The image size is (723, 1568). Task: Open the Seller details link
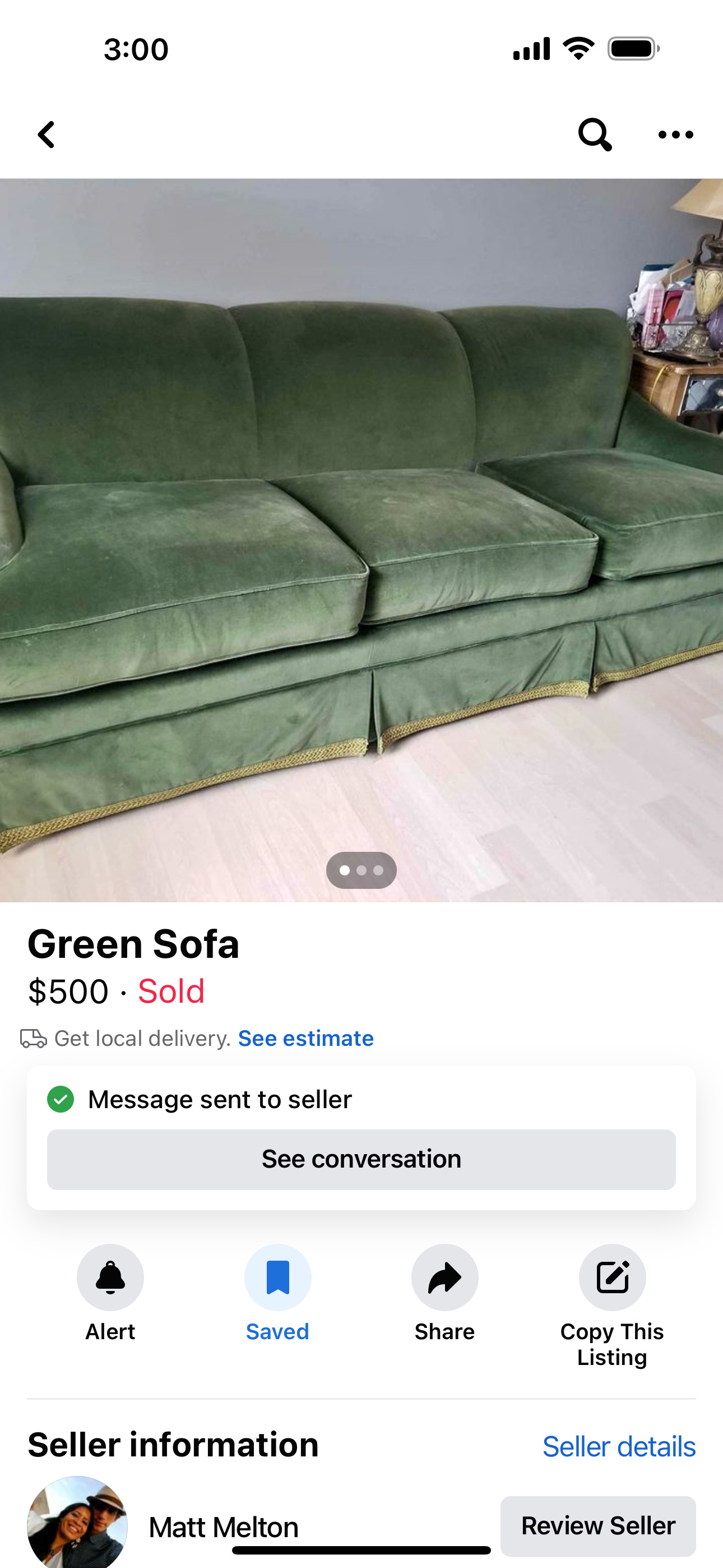click(619, 1447)
